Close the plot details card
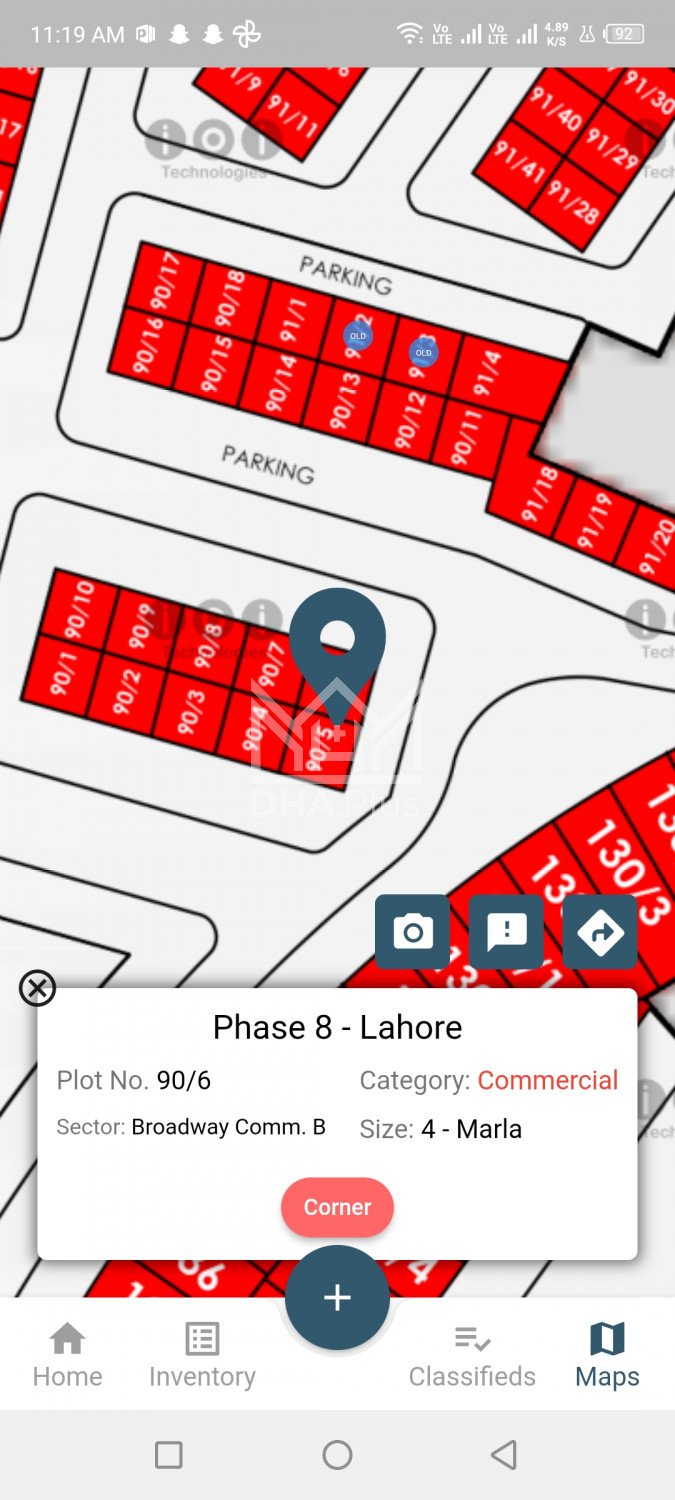 pyautogui.click(x=37, y=988)
